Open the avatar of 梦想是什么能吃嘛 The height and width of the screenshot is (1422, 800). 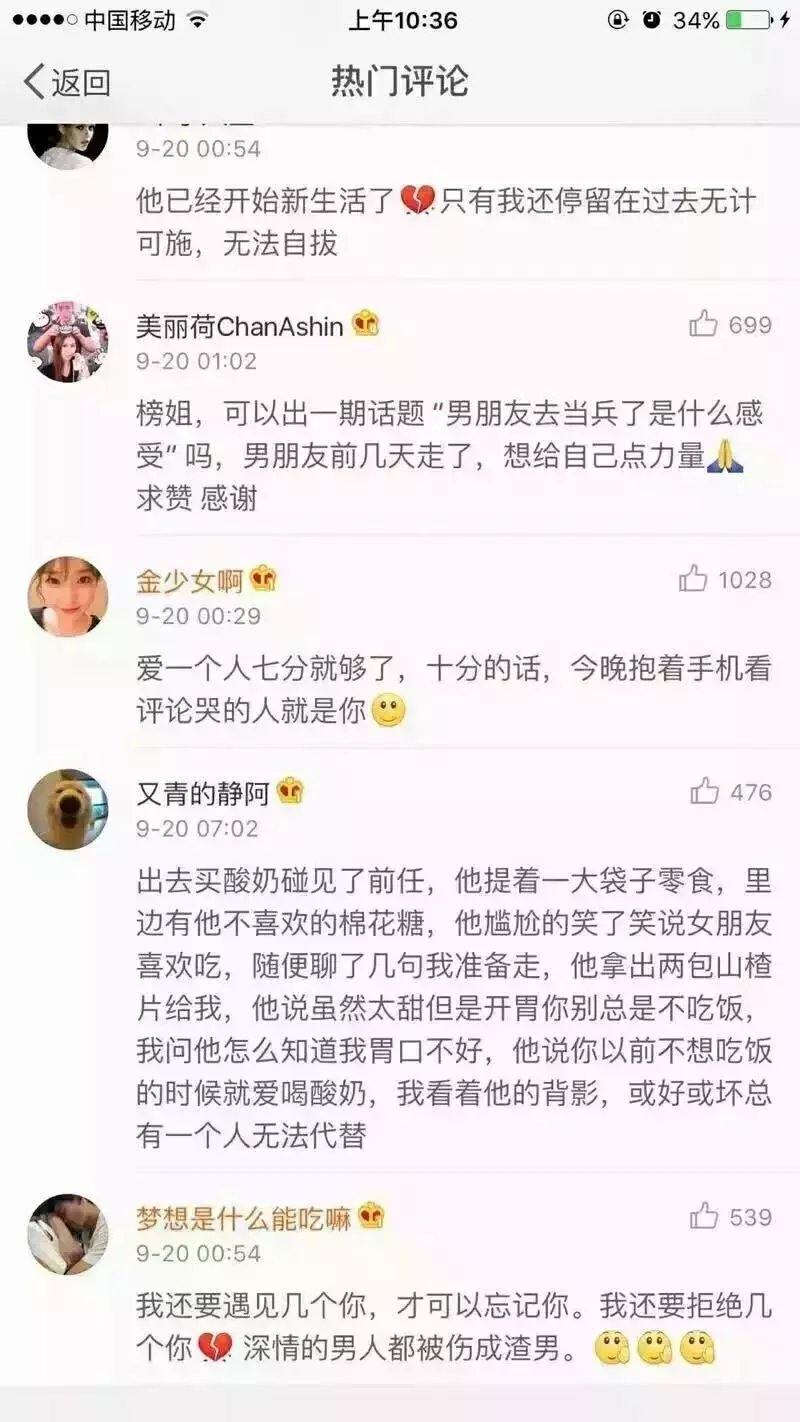coord(68,1233)
